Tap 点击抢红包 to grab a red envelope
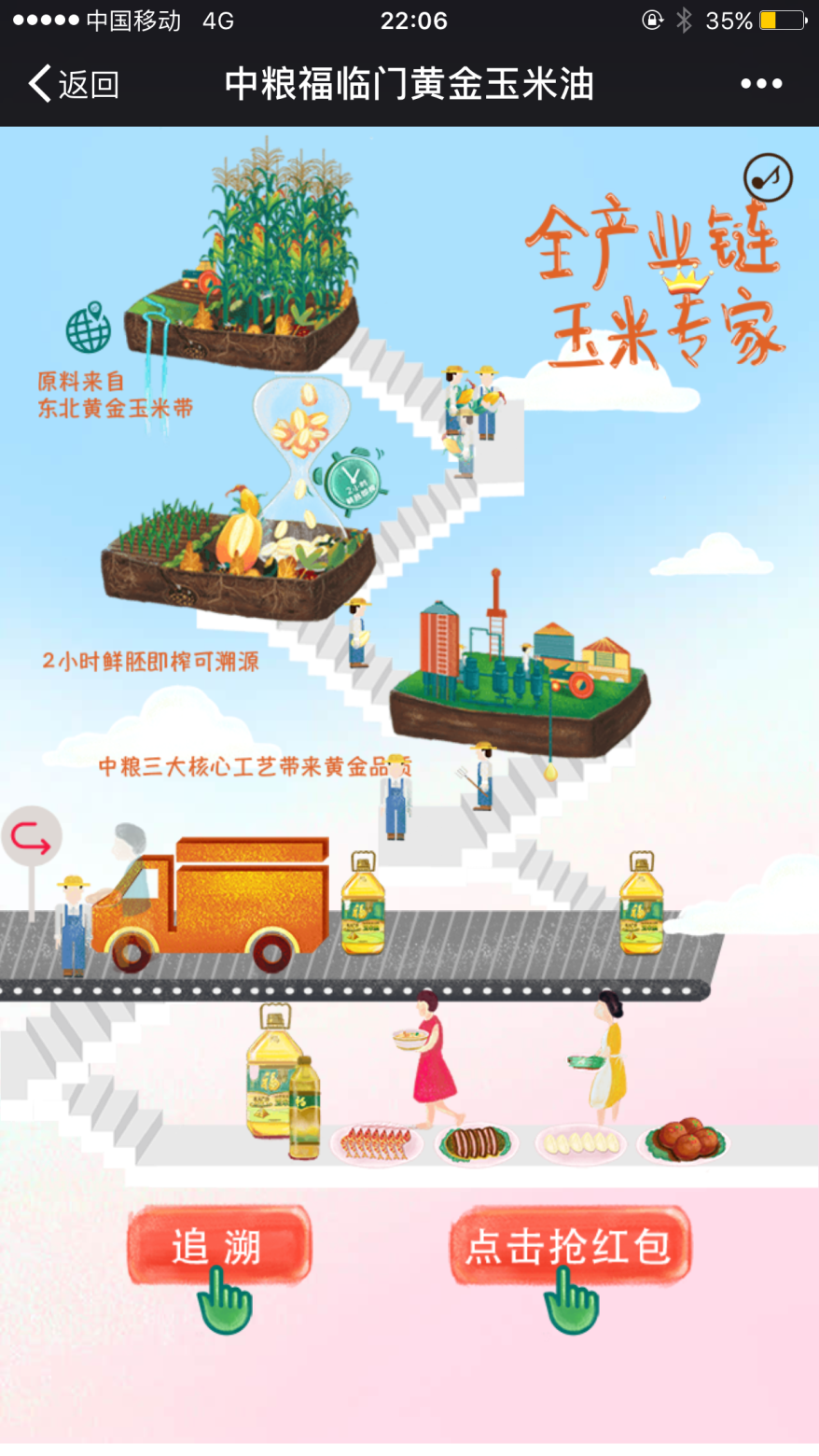Image resolution: width=819 pixels, height=1456 pixels. (x=569, y=1246)
